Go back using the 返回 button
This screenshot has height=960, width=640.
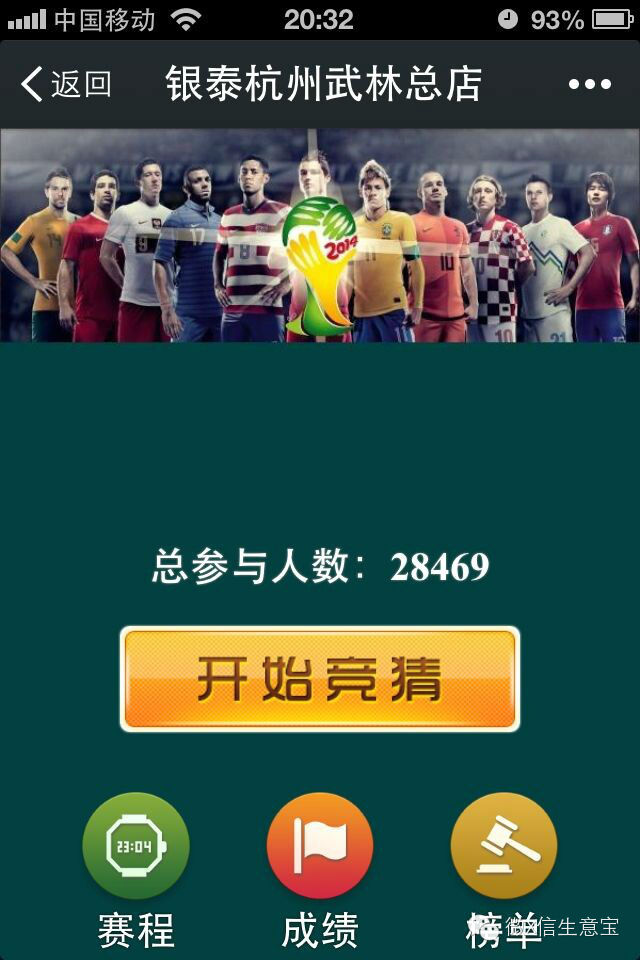[66, 85]
